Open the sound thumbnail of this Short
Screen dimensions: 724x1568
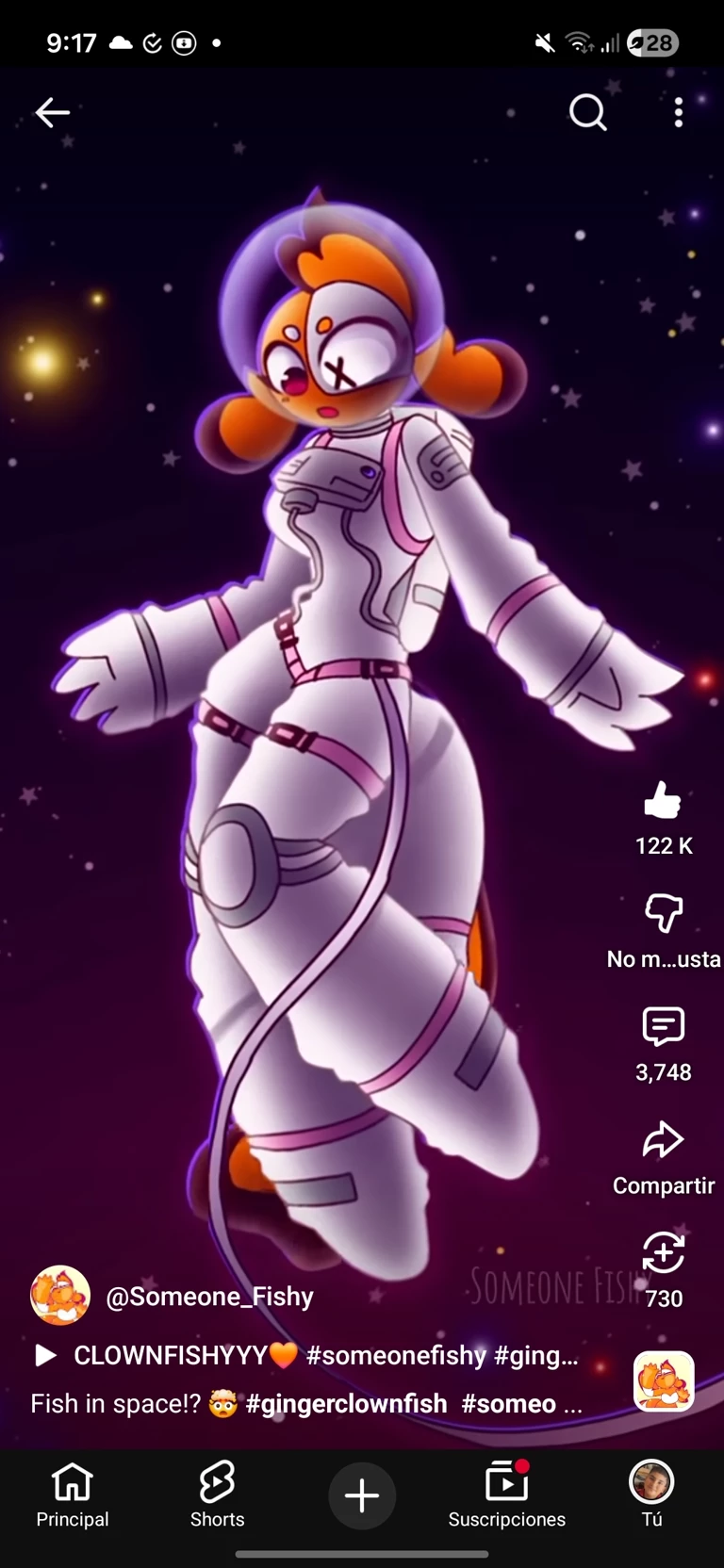(x=664, y=1381)
